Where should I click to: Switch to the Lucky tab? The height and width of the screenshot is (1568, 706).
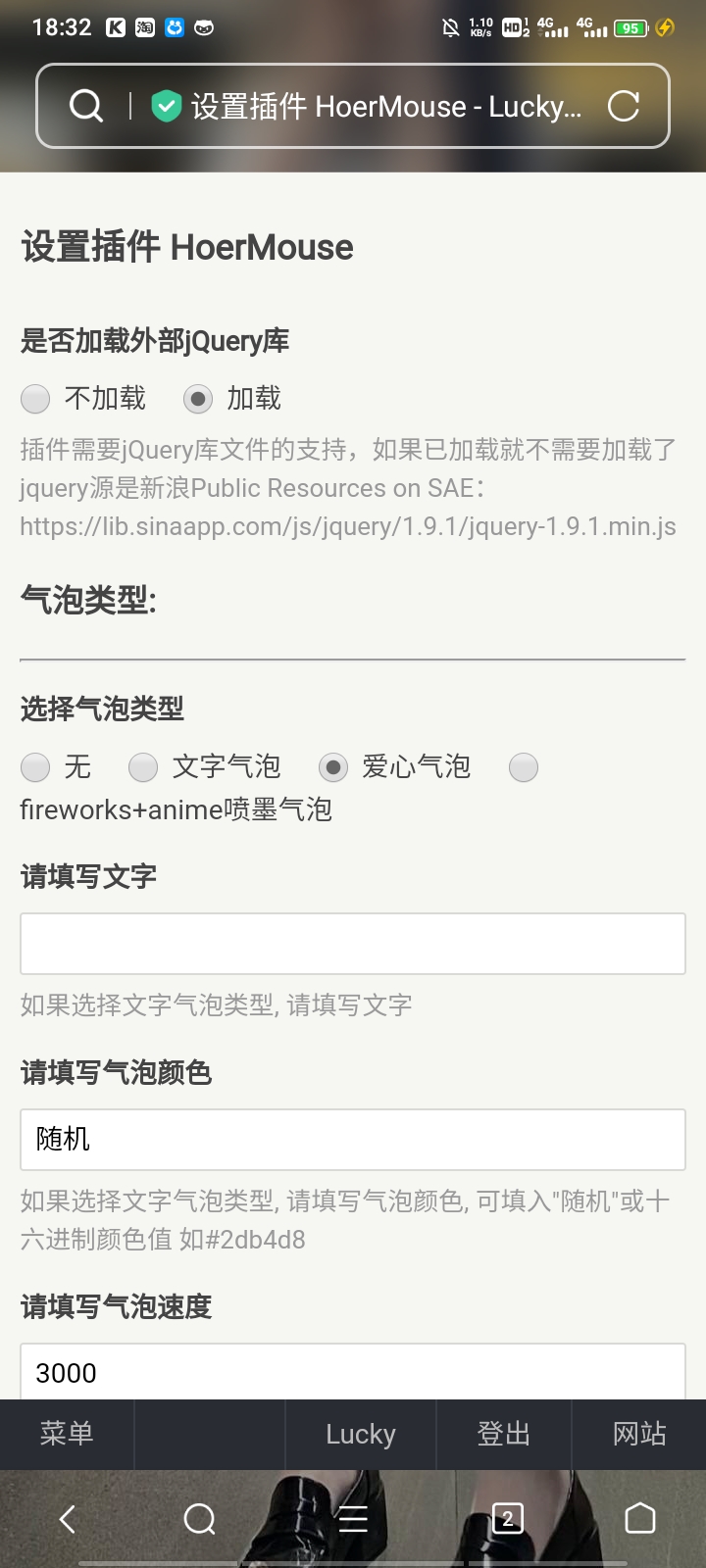click(x=360, y=1434)
